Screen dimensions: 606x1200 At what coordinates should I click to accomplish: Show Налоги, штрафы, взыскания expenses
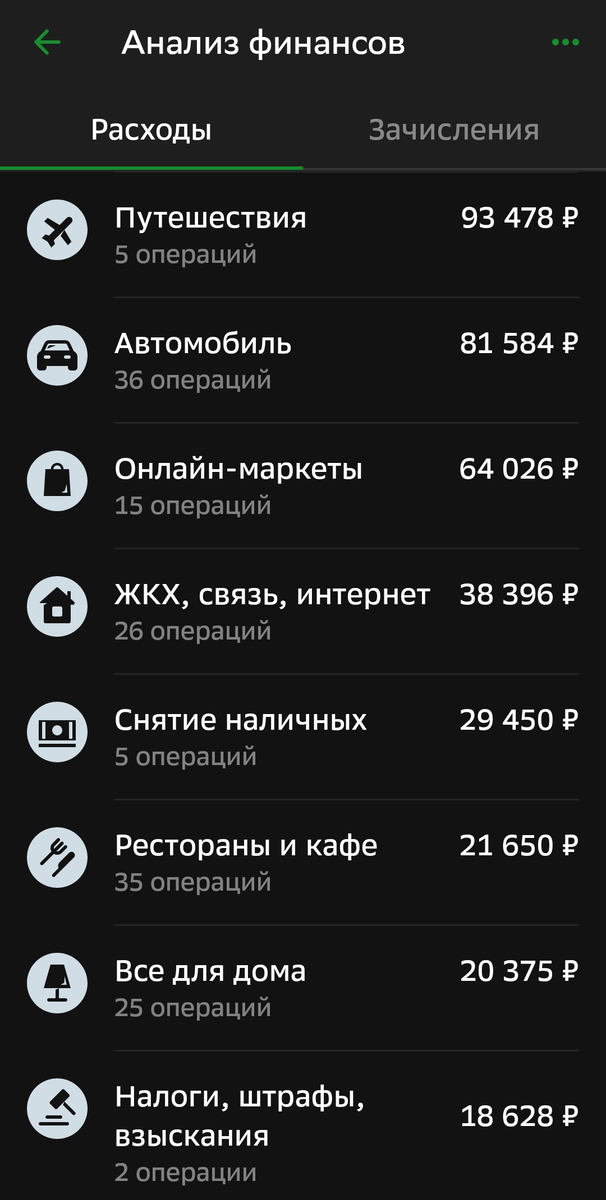click(302, 1122)
